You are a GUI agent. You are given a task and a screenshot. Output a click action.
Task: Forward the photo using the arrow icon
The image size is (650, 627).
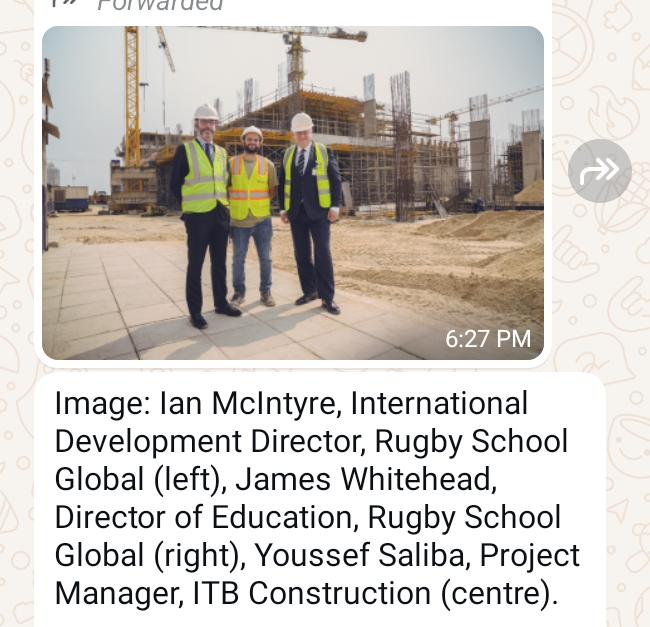tap(600, 172)
